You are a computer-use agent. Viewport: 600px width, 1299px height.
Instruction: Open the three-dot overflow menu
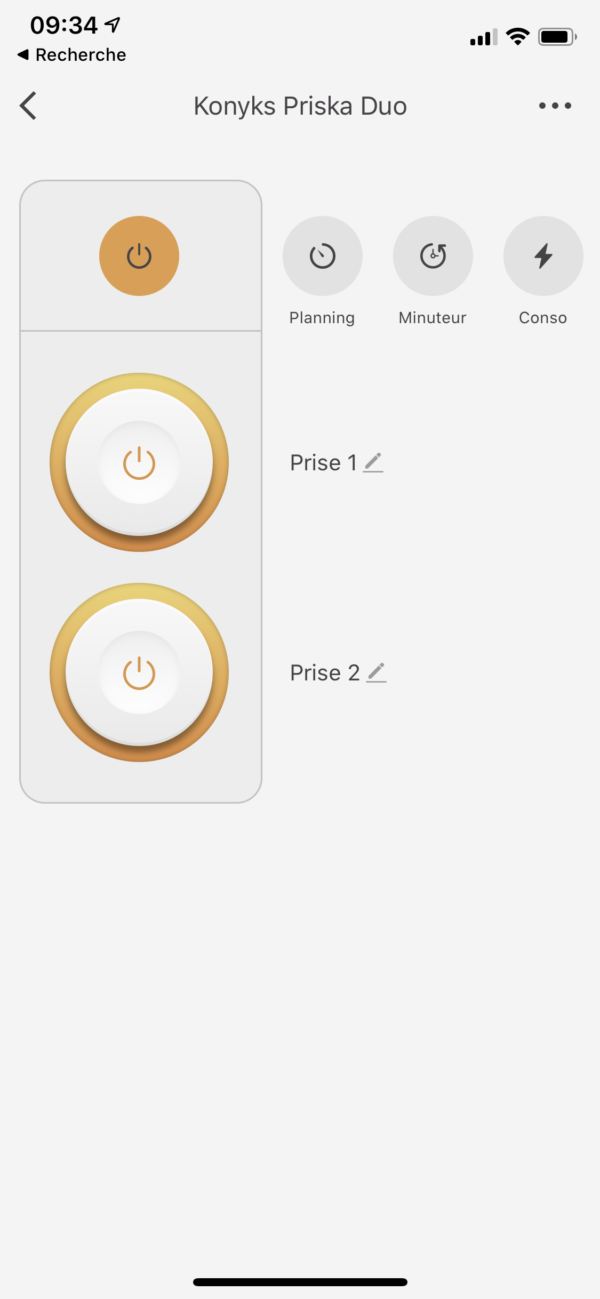[555, 106]
